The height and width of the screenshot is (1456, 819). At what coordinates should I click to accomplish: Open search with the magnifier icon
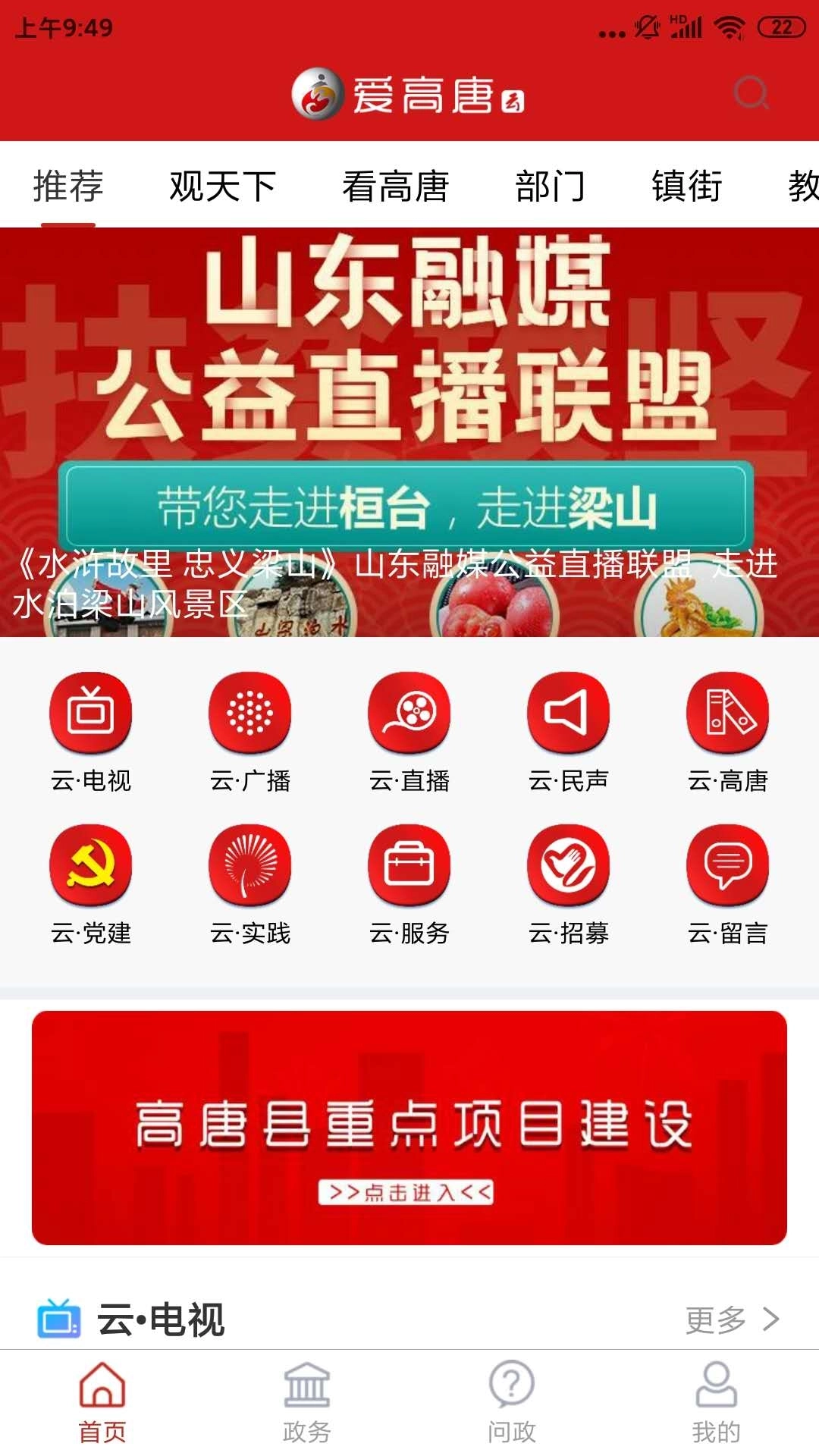(x=749, y=93)
